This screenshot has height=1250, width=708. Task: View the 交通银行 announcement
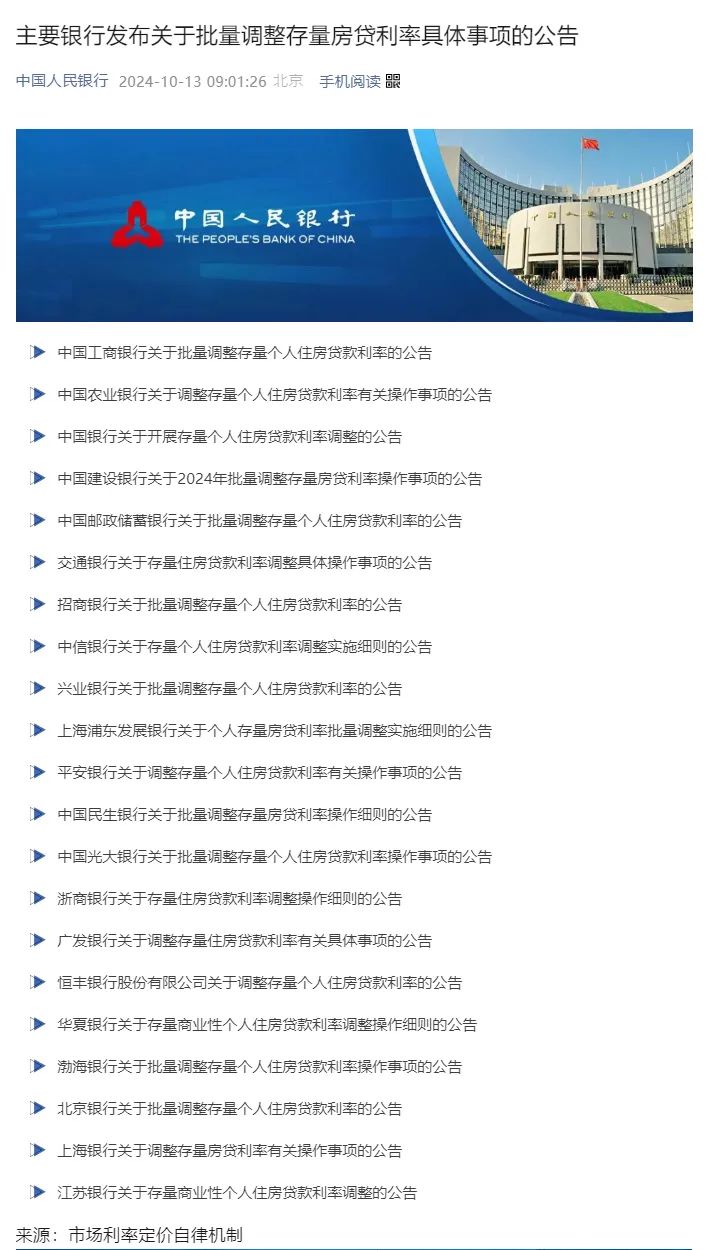tap(245, 562)
